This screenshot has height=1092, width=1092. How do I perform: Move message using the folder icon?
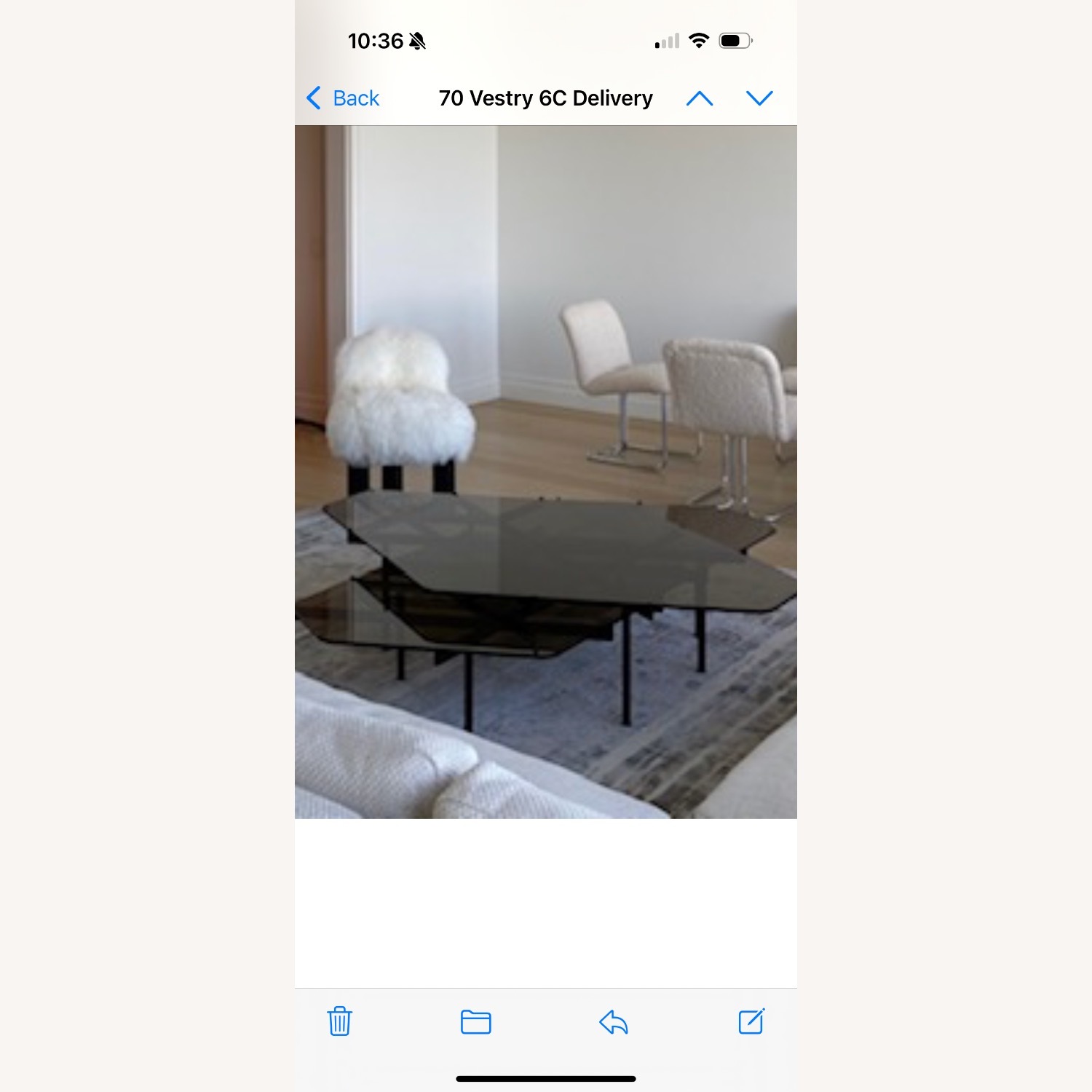[476, 1021]
